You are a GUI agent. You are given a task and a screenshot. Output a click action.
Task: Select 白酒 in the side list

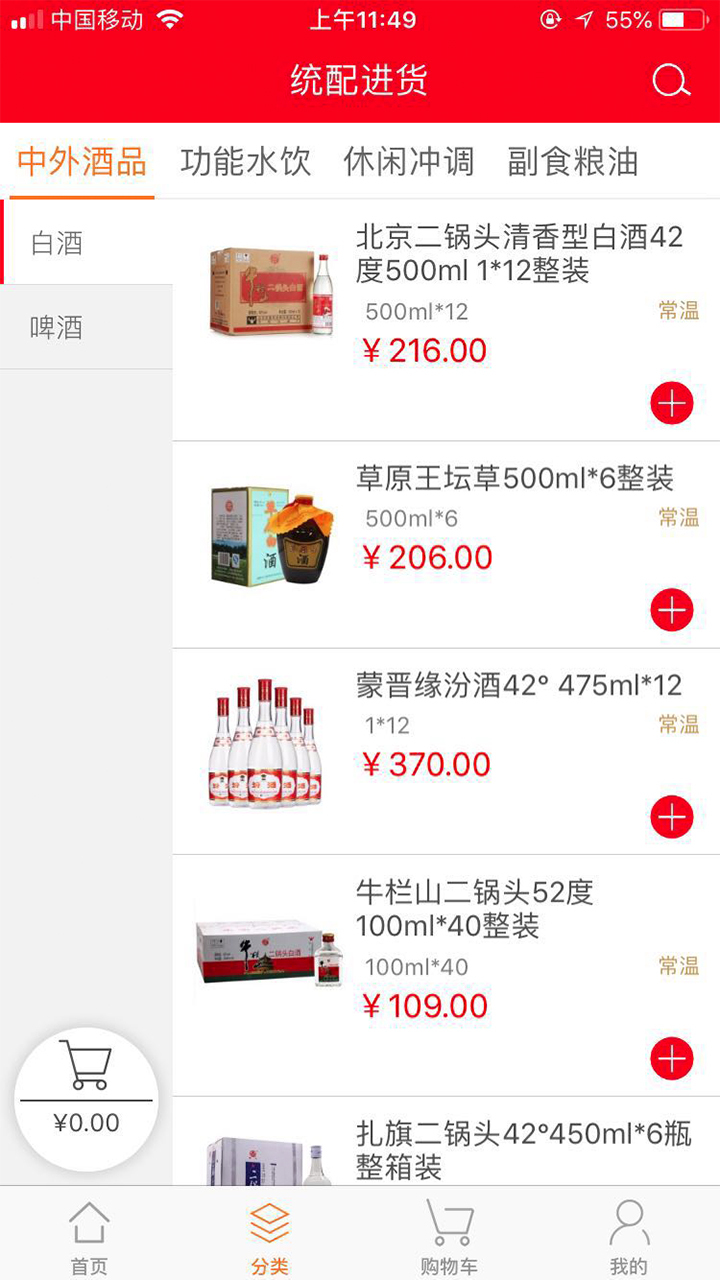point(57,243)
